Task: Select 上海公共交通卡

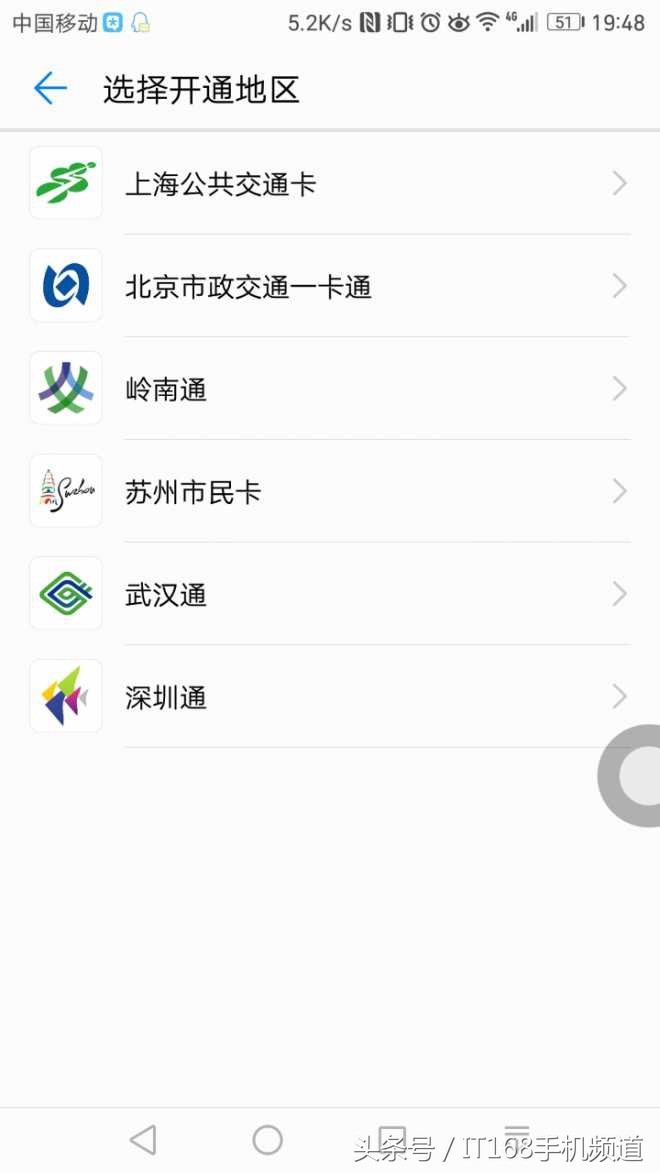Action: (330, 184)
